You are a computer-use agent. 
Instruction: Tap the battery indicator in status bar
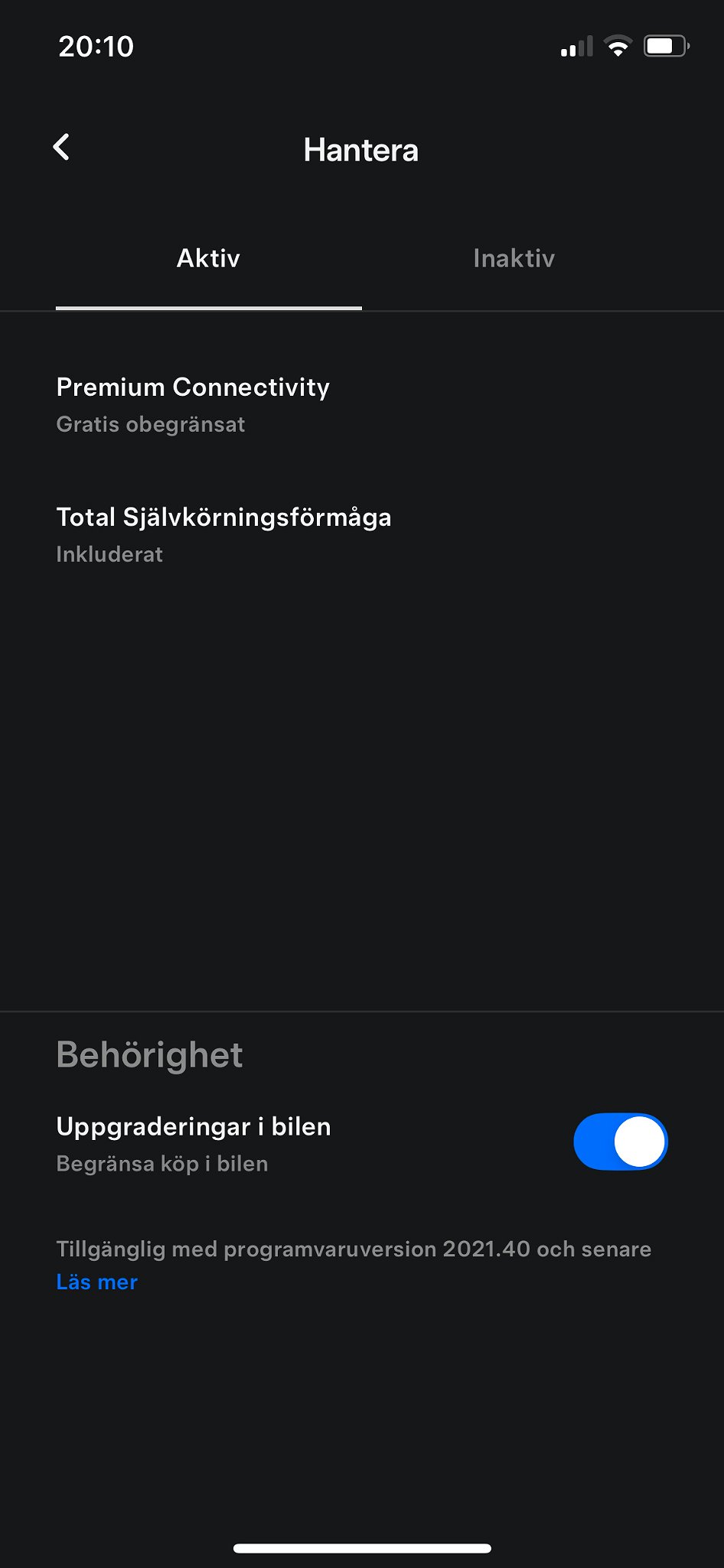[x=665, y=46]
